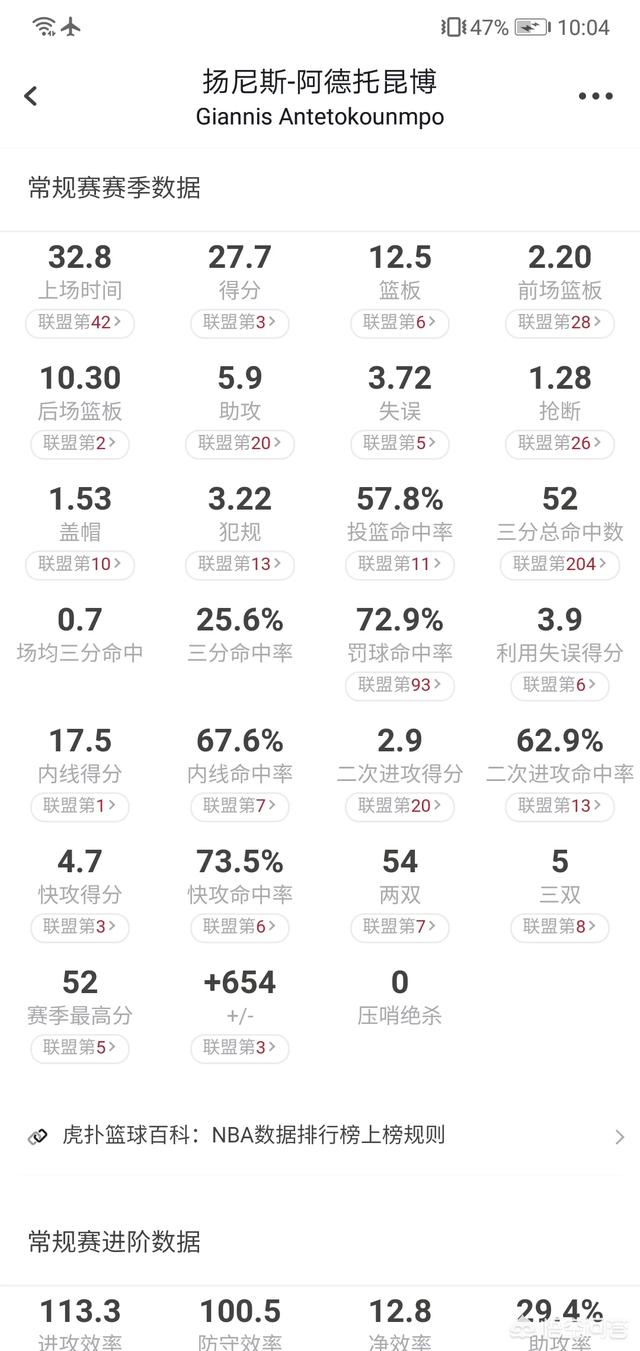The image size is (640, 1351).
Task: Open 联盟第26 chip under 抢断
Action: (x=560, y=444)
